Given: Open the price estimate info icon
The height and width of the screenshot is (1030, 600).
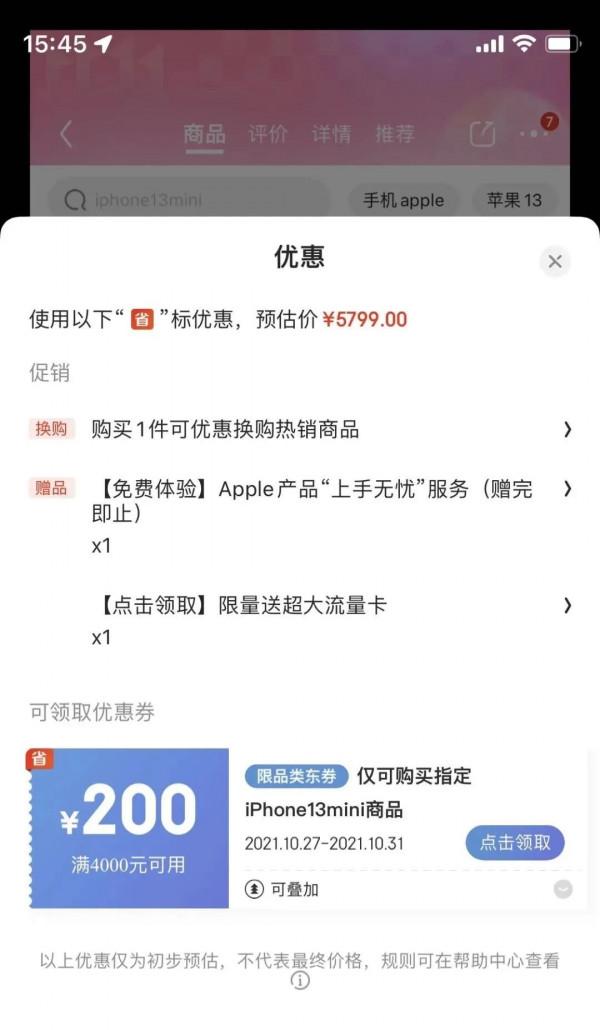Looking at the screenshot, I should (299, 981).
